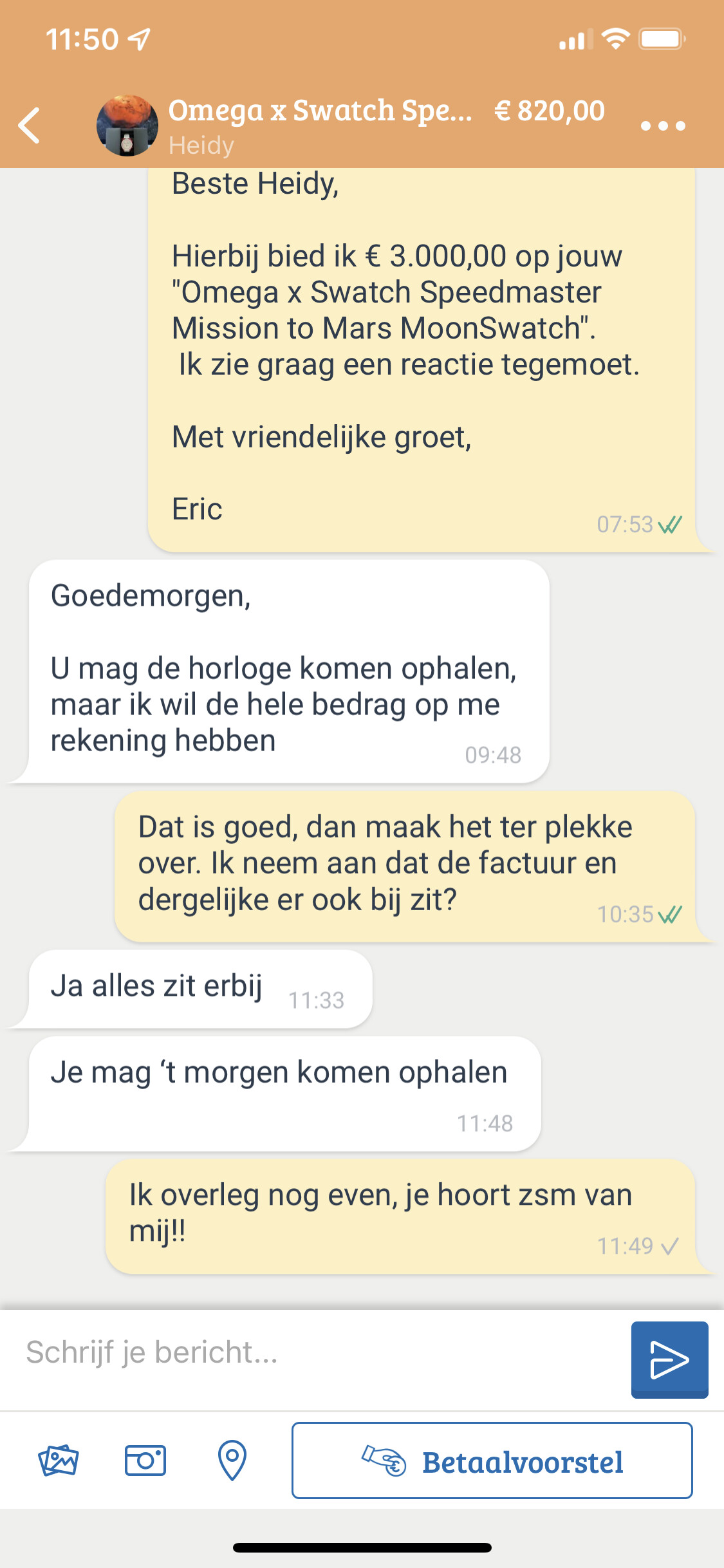The image size is (724, 1568).
Task: Share a location with the pin icon
Action: 232,1460
